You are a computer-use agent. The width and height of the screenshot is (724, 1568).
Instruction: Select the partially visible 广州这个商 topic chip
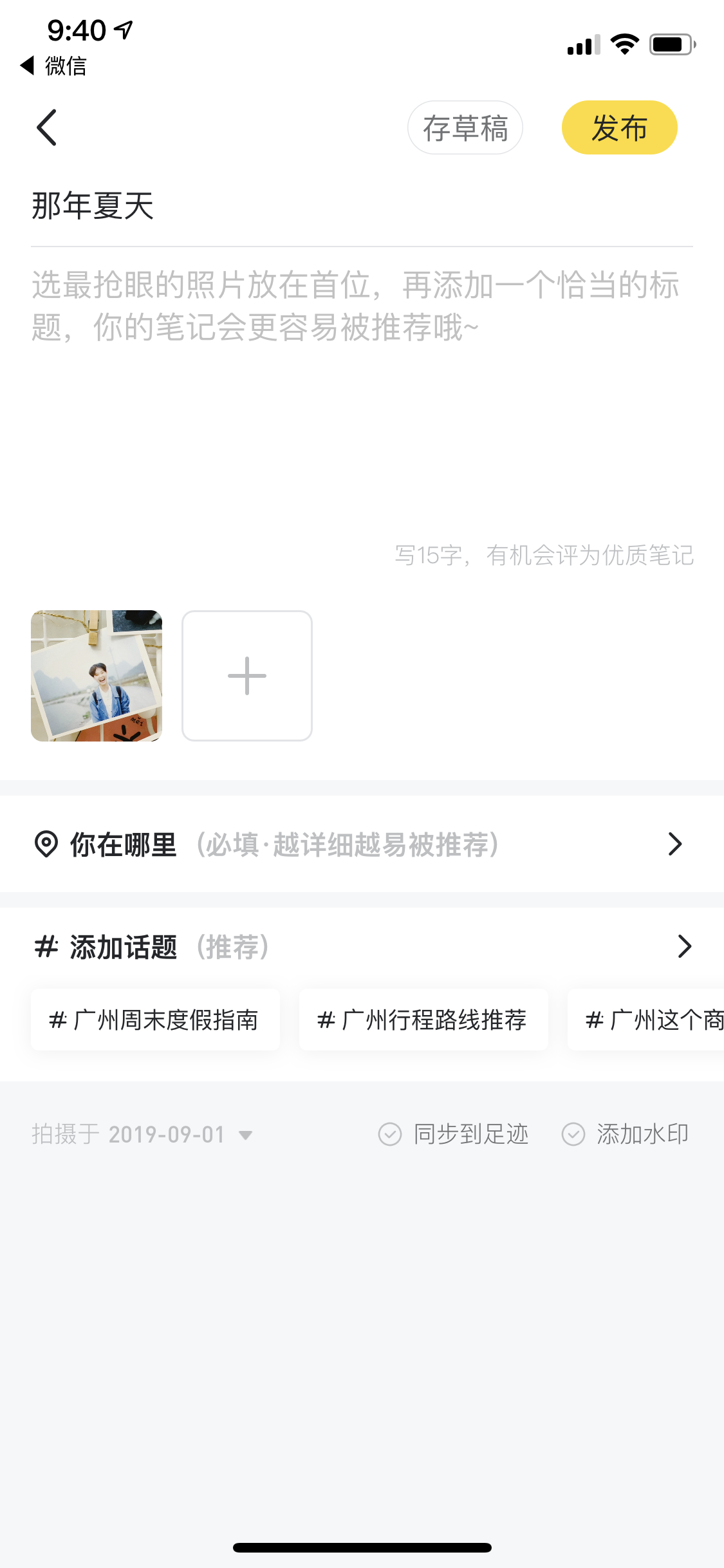[645, 1020]
